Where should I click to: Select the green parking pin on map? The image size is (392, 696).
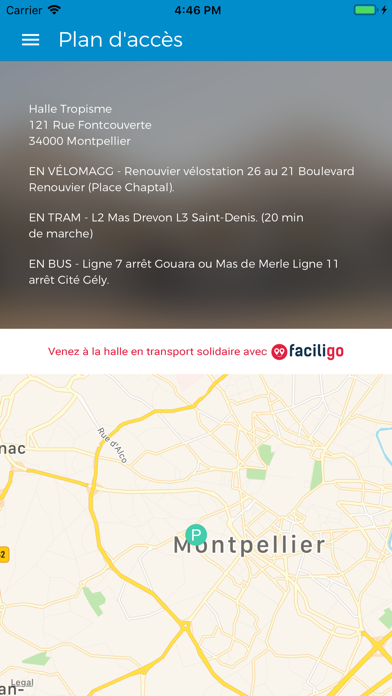point(196,534)
